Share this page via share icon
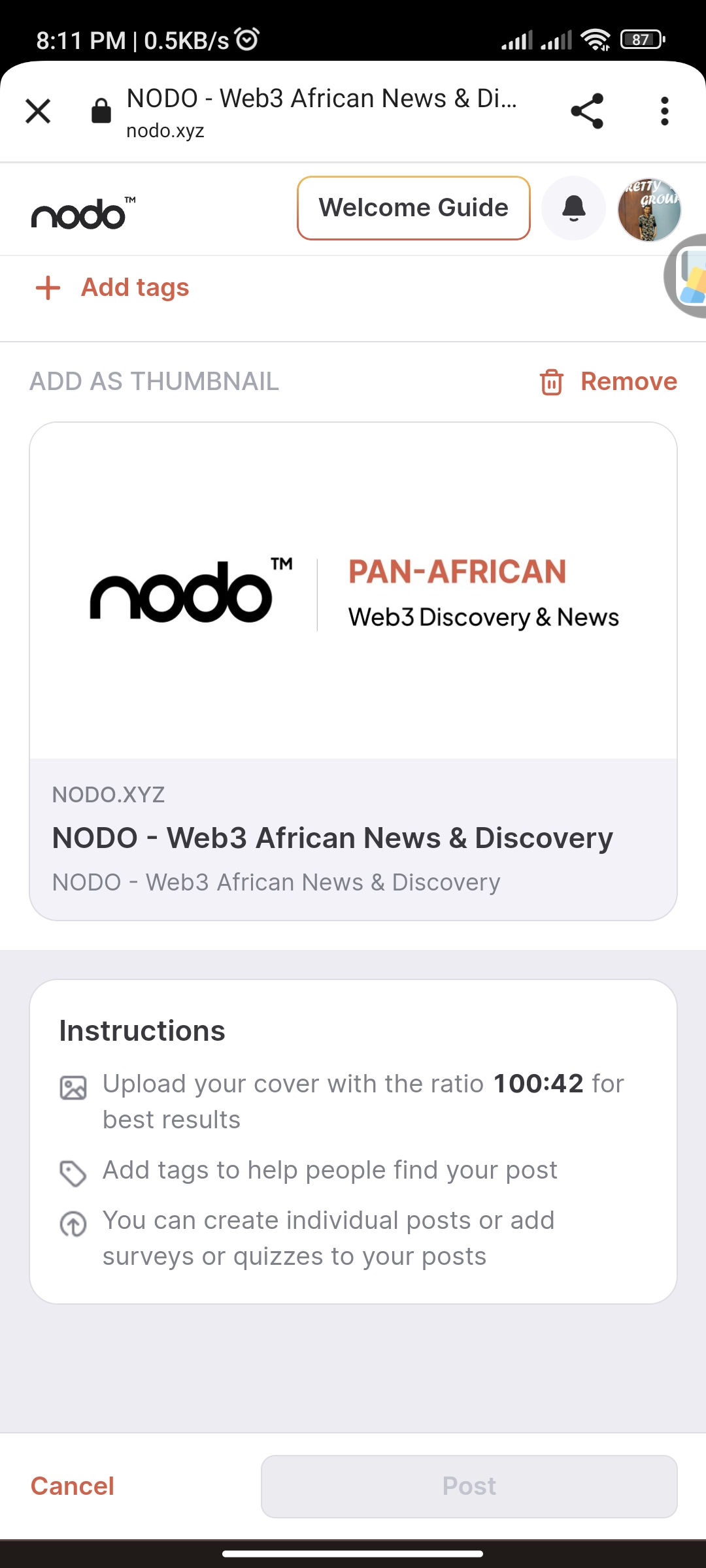The image size is (706, 1568). coord(586,111)
